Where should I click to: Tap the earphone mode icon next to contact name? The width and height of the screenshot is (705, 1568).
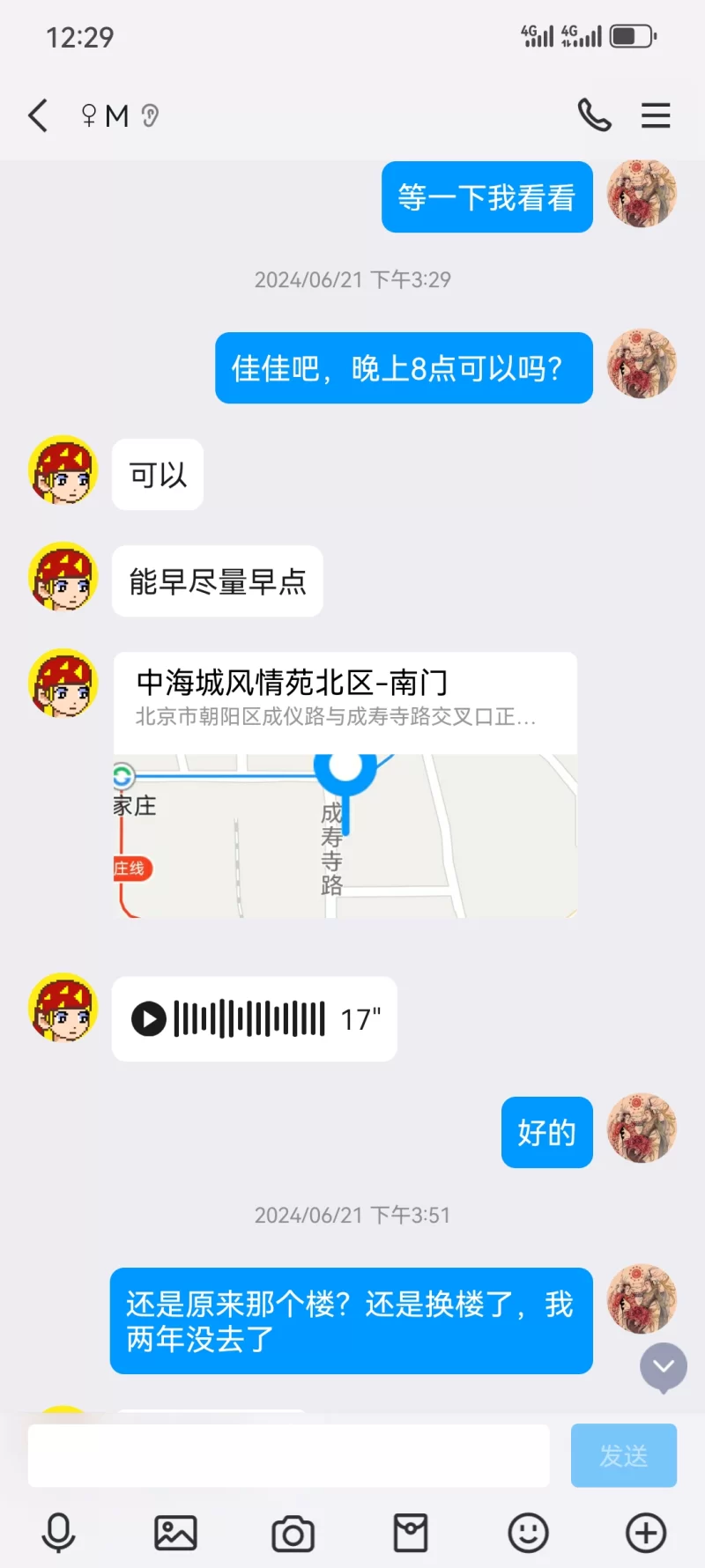click(x=150, y=115)
